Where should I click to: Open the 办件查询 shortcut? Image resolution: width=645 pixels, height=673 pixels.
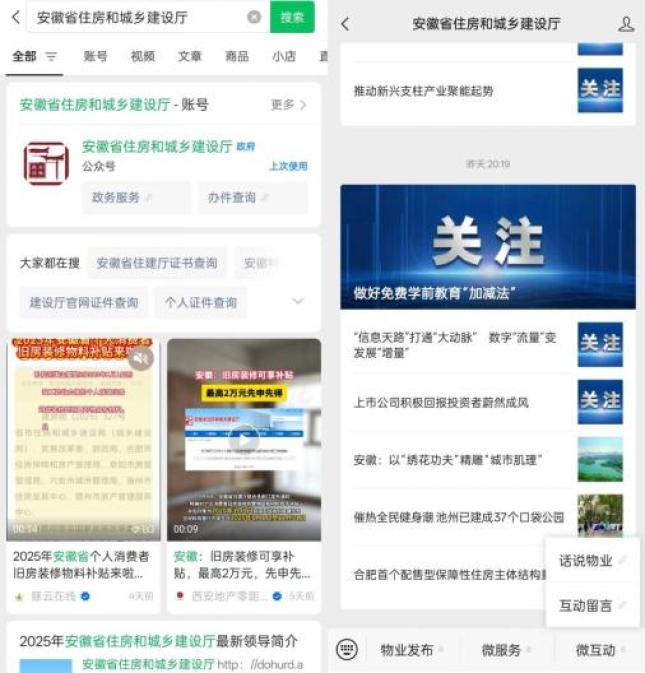(x=237, y=198)
